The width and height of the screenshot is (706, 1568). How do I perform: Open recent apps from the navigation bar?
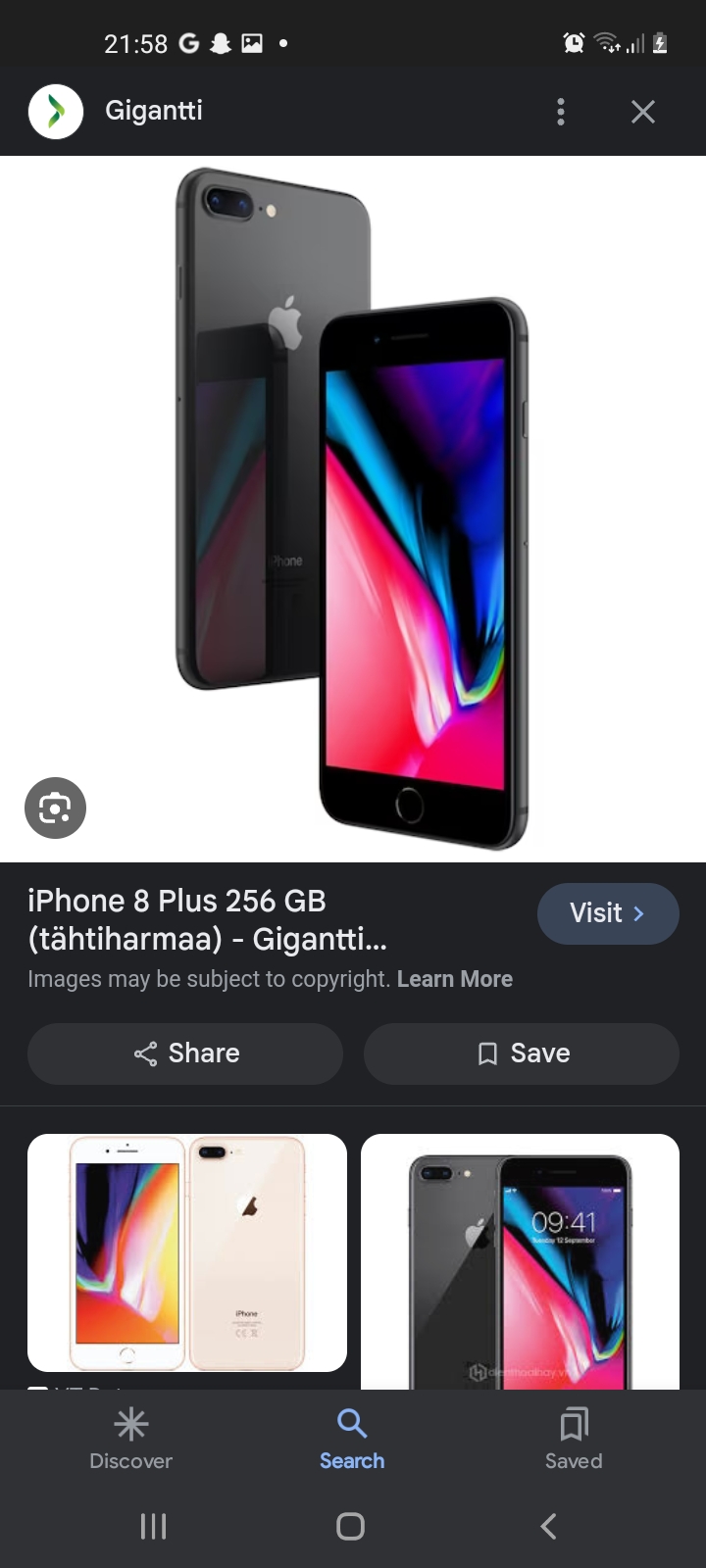154,1526
